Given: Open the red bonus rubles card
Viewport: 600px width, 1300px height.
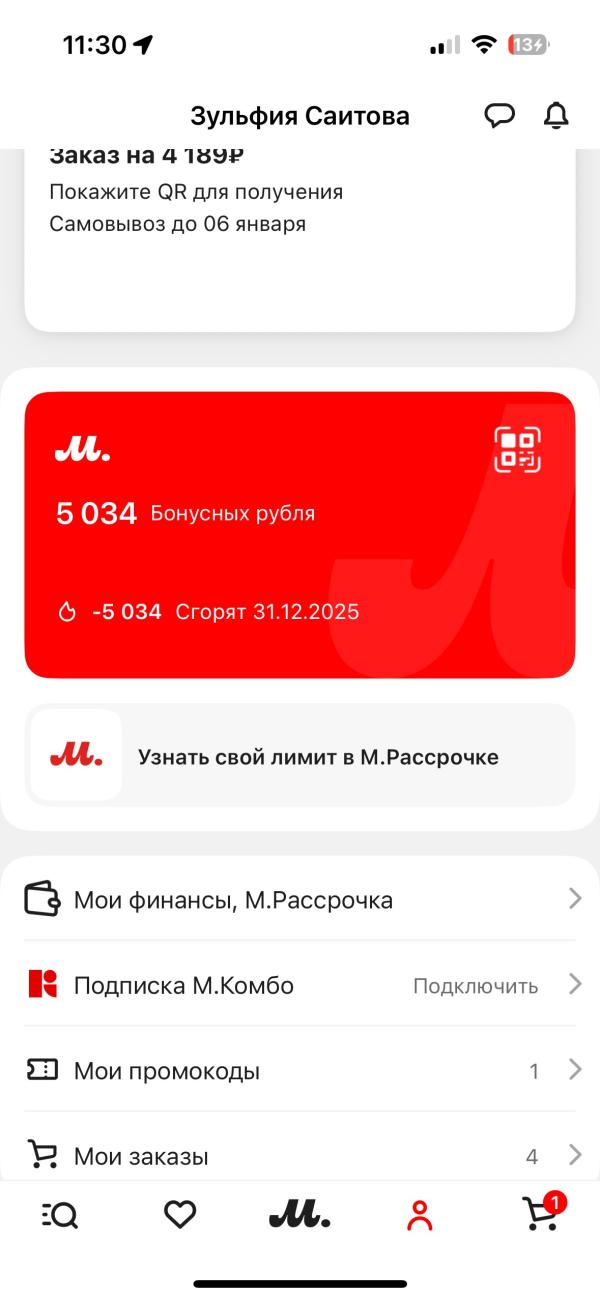Looking at the screenshot, I should (300, 535).
